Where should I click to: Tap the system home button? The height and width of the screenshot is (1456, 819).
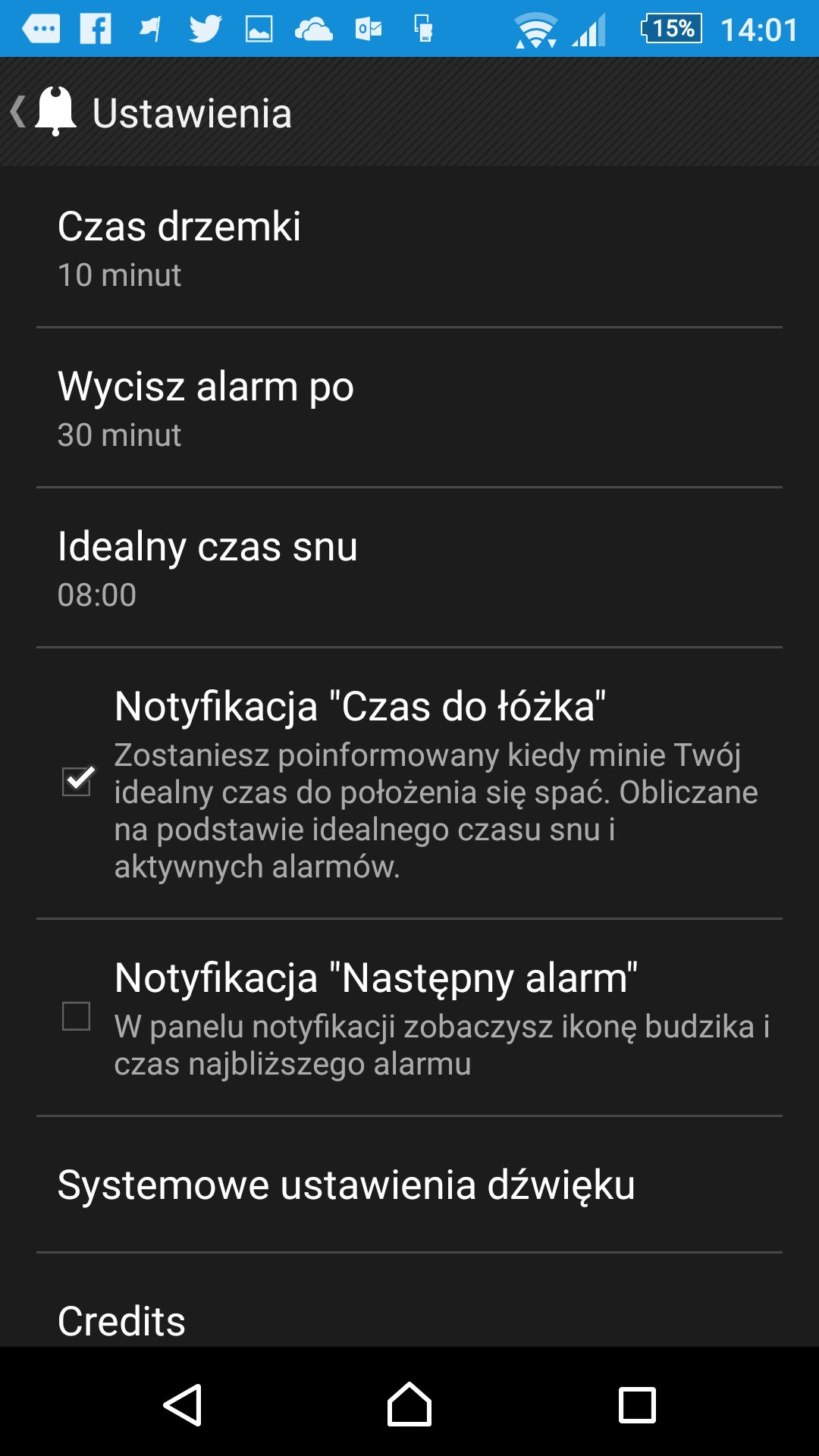(x=409, y=1404)
